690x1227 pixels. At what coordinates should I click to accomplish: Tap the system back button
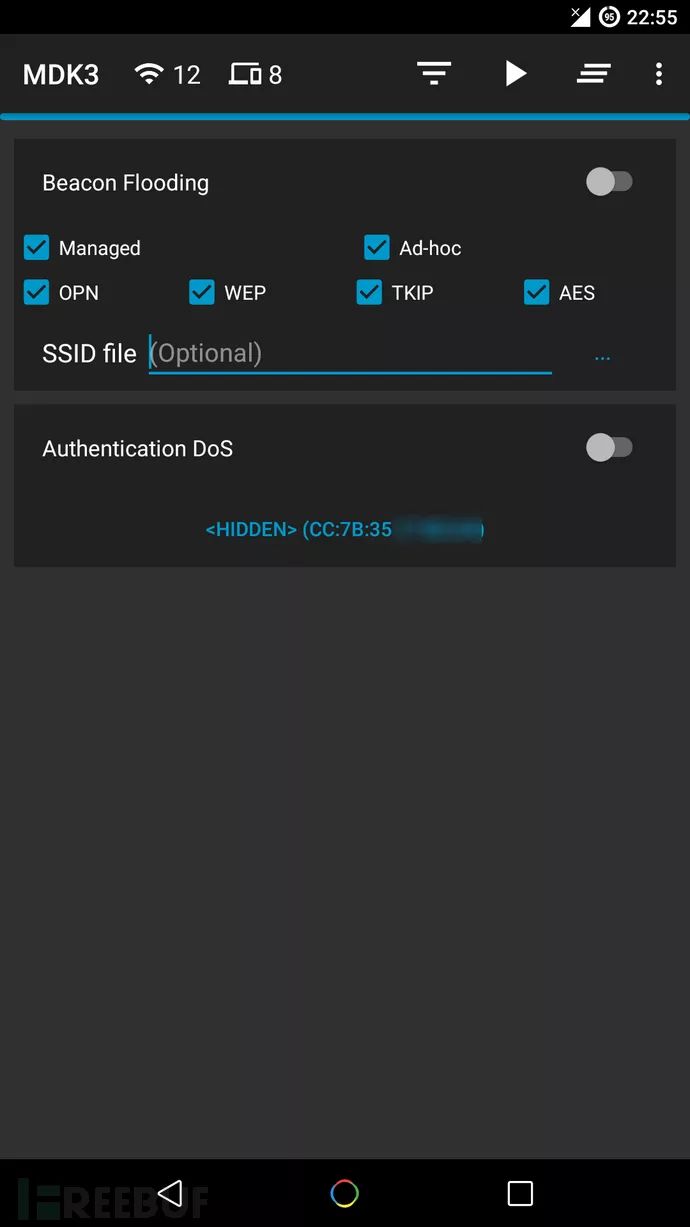pyautogui.click(x=171, y=1192)
